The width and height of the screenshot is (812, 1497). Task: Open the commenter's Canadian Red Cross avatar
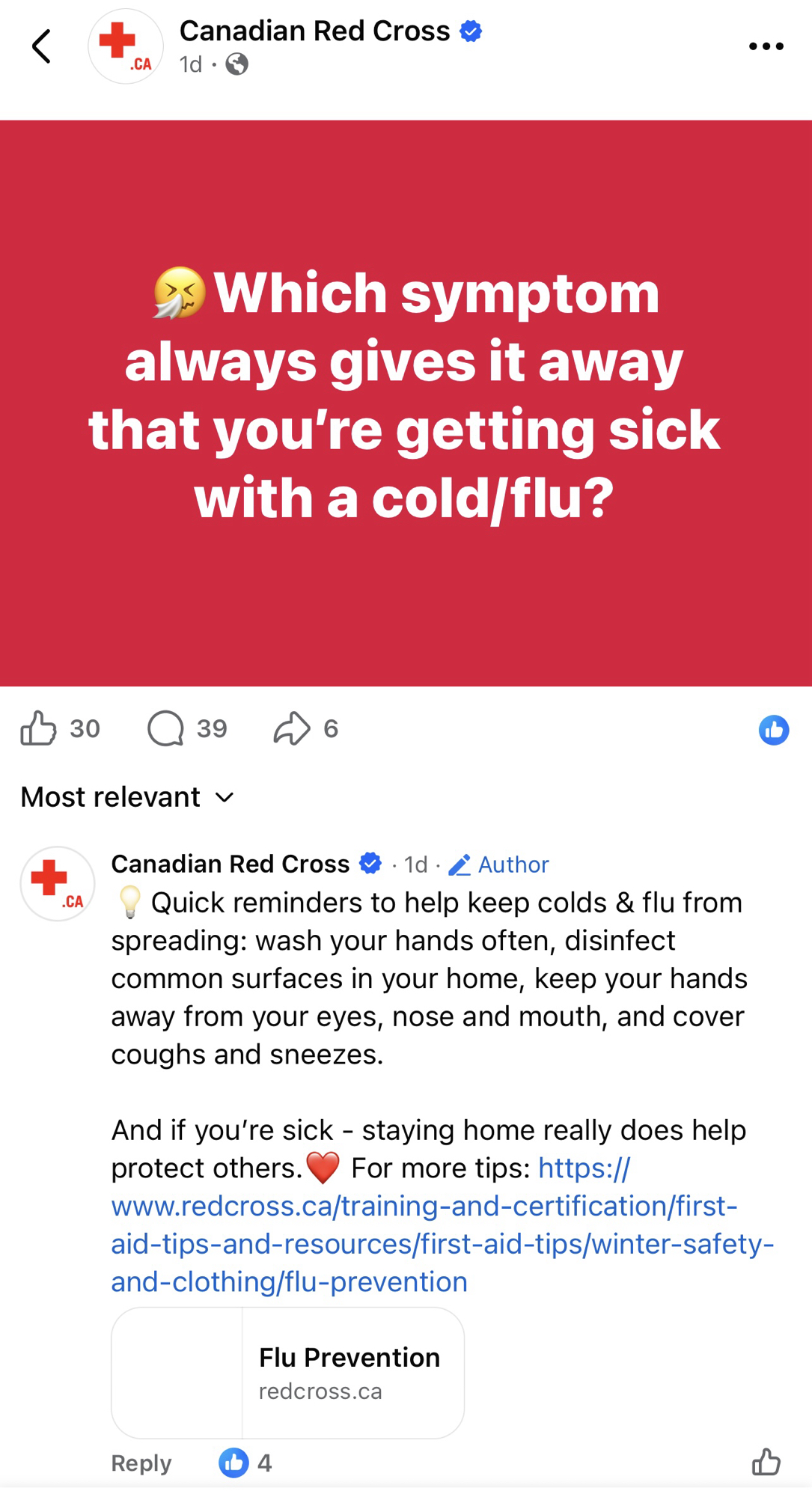pyautogui.click(x=58, y=883)
